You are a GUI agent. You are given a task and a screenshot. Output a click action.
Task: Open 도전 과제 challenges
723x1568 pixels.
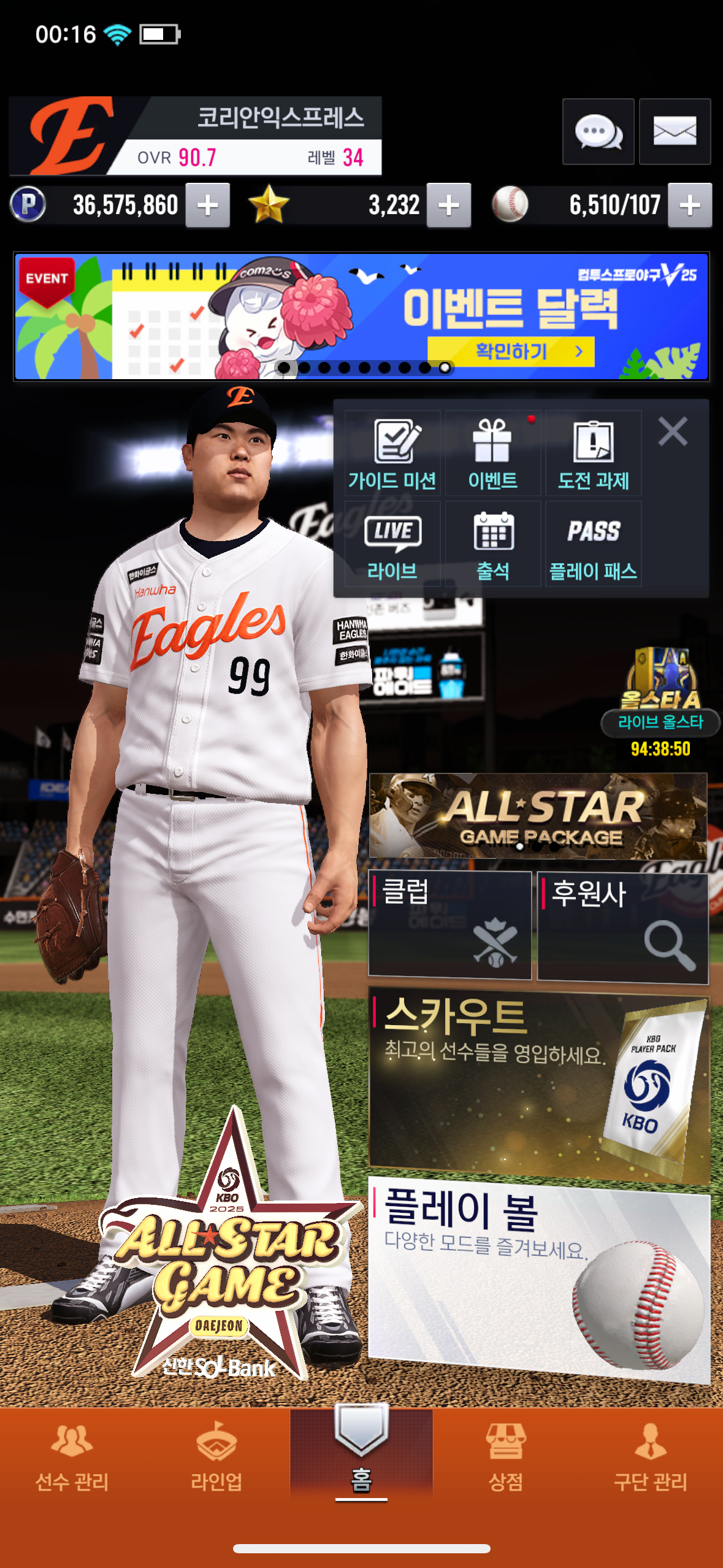click(593, 453)
